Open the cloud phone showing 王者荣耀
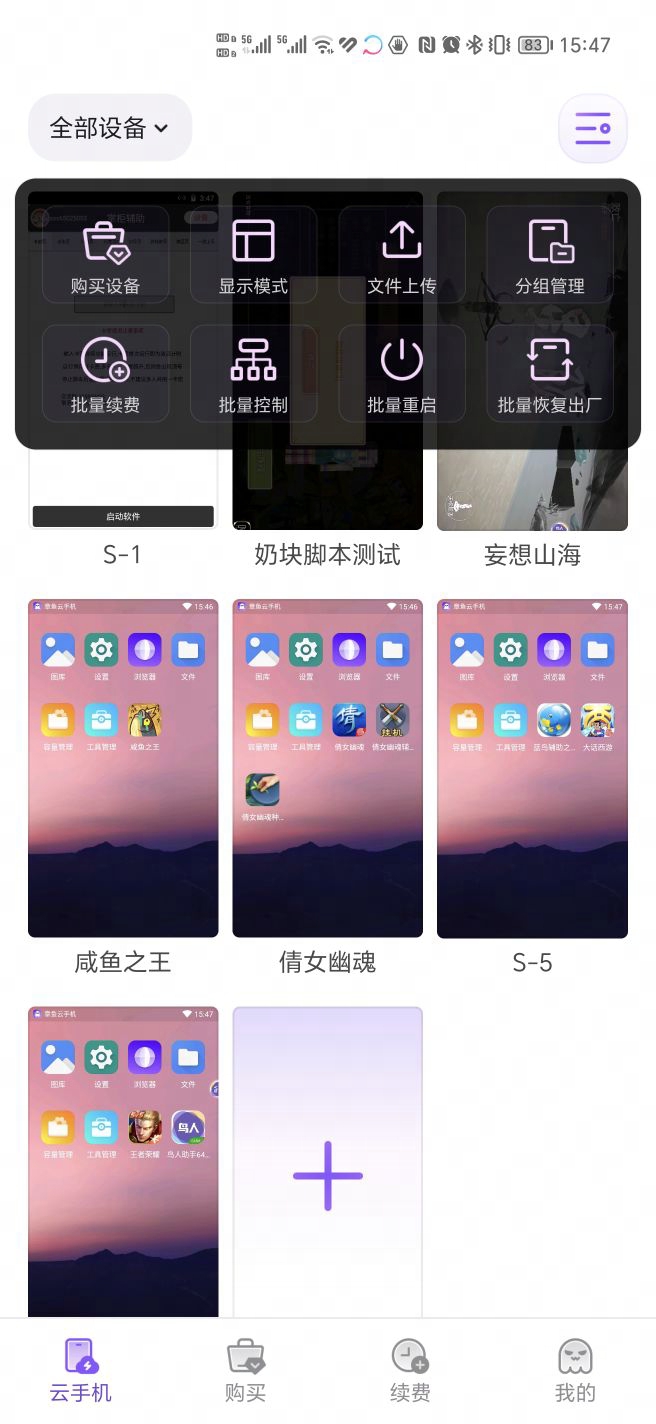 [x=123, y=1160]
